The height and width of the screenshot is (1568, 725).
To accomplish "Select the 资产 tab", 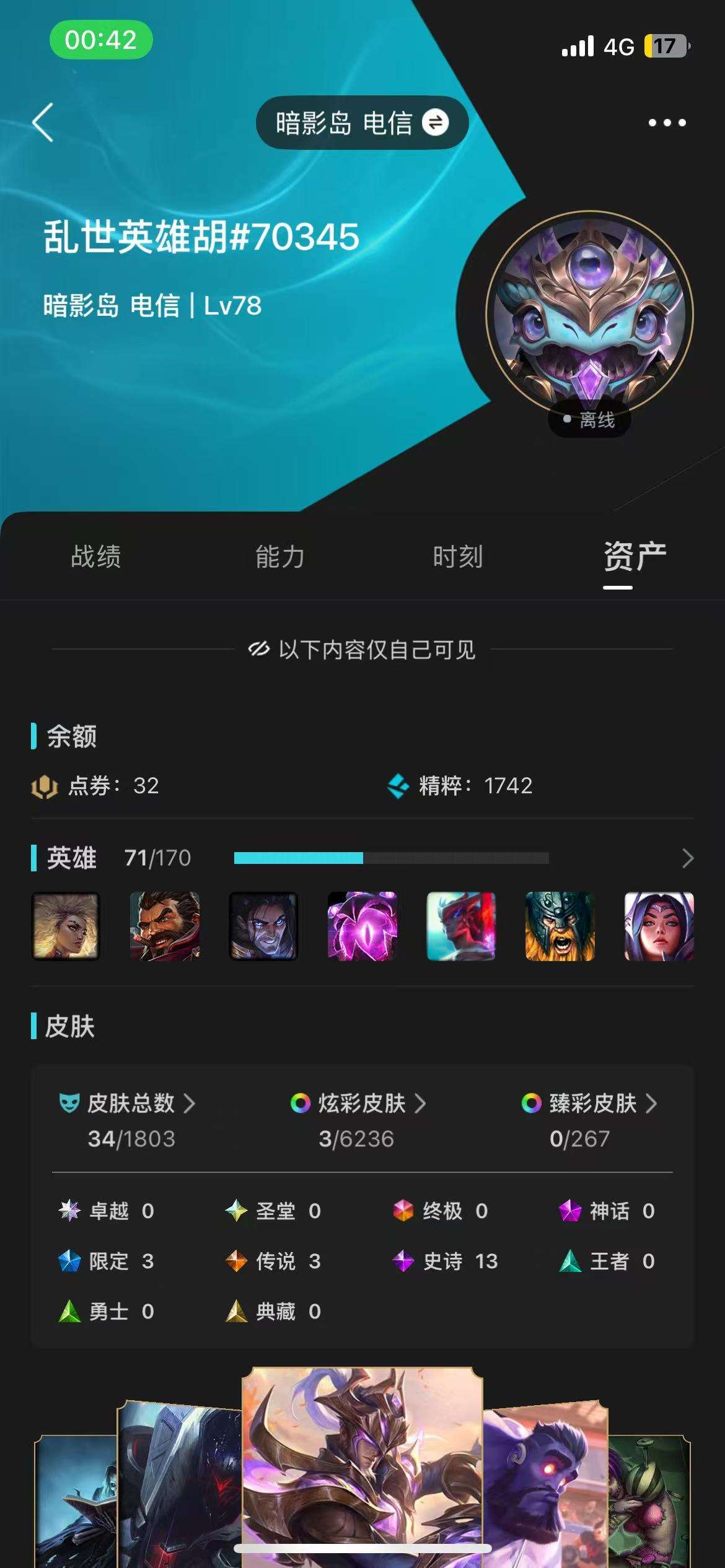I will coord(635,556).
